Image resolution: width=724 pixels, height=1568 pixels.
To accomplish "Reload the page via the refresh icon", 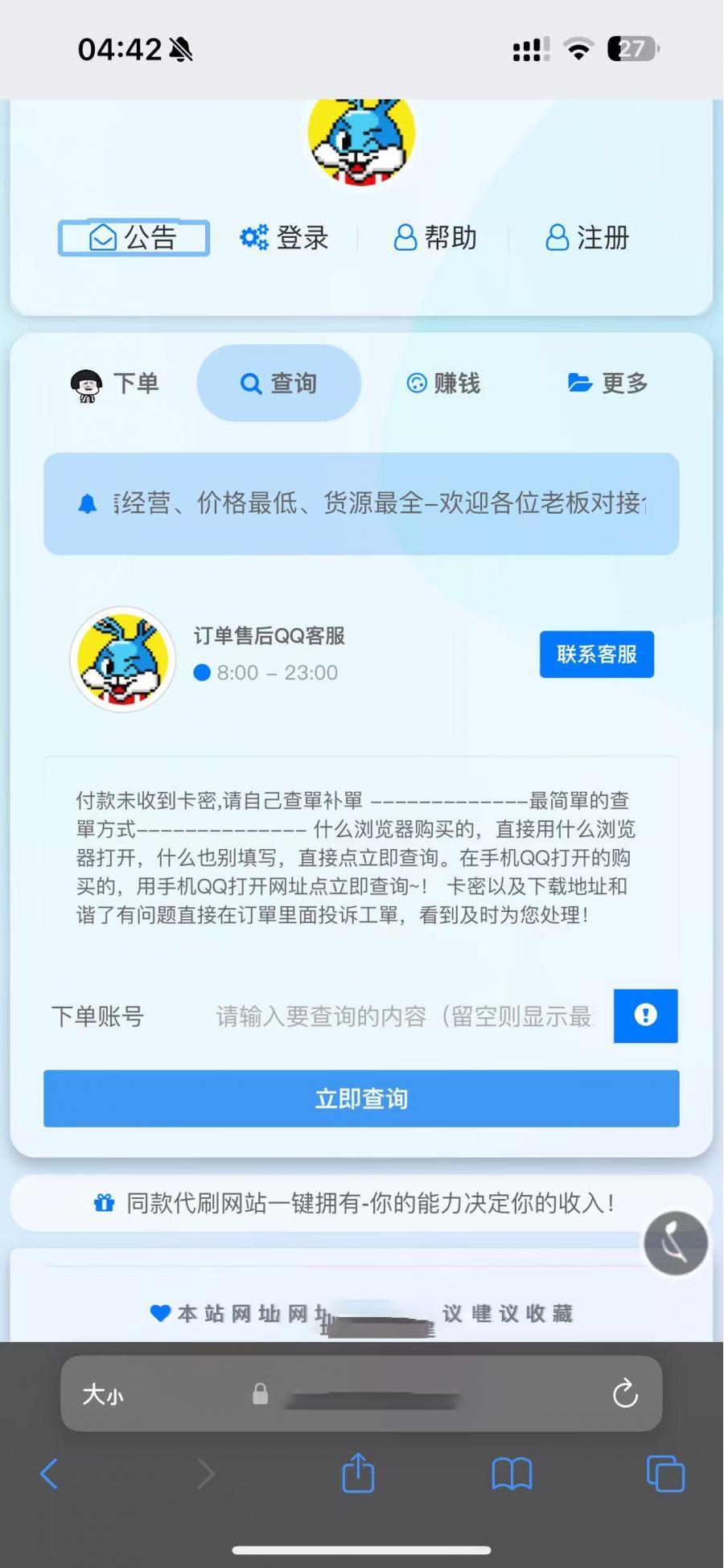I will 626,1395.
